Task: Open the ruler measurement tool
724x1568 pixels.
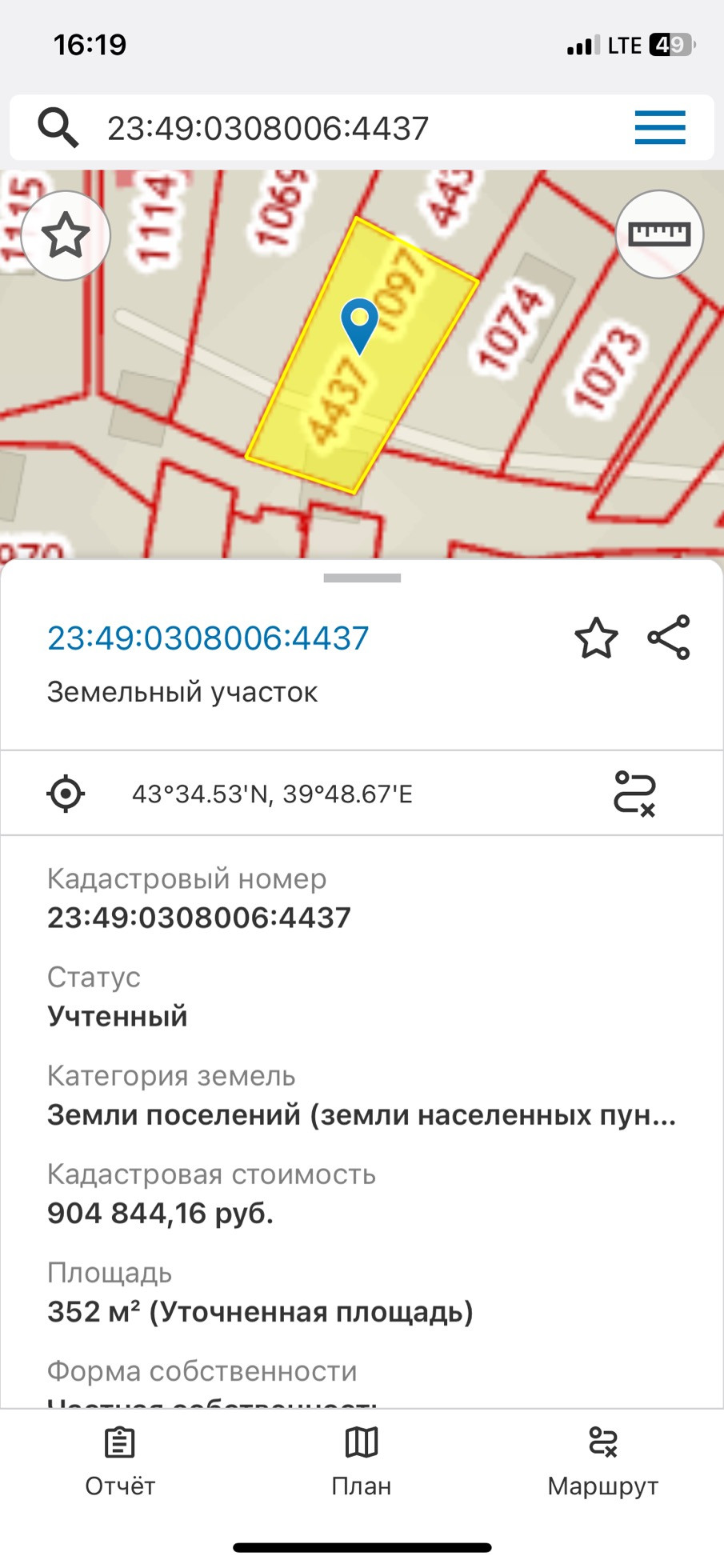Action: click(659, 234)
